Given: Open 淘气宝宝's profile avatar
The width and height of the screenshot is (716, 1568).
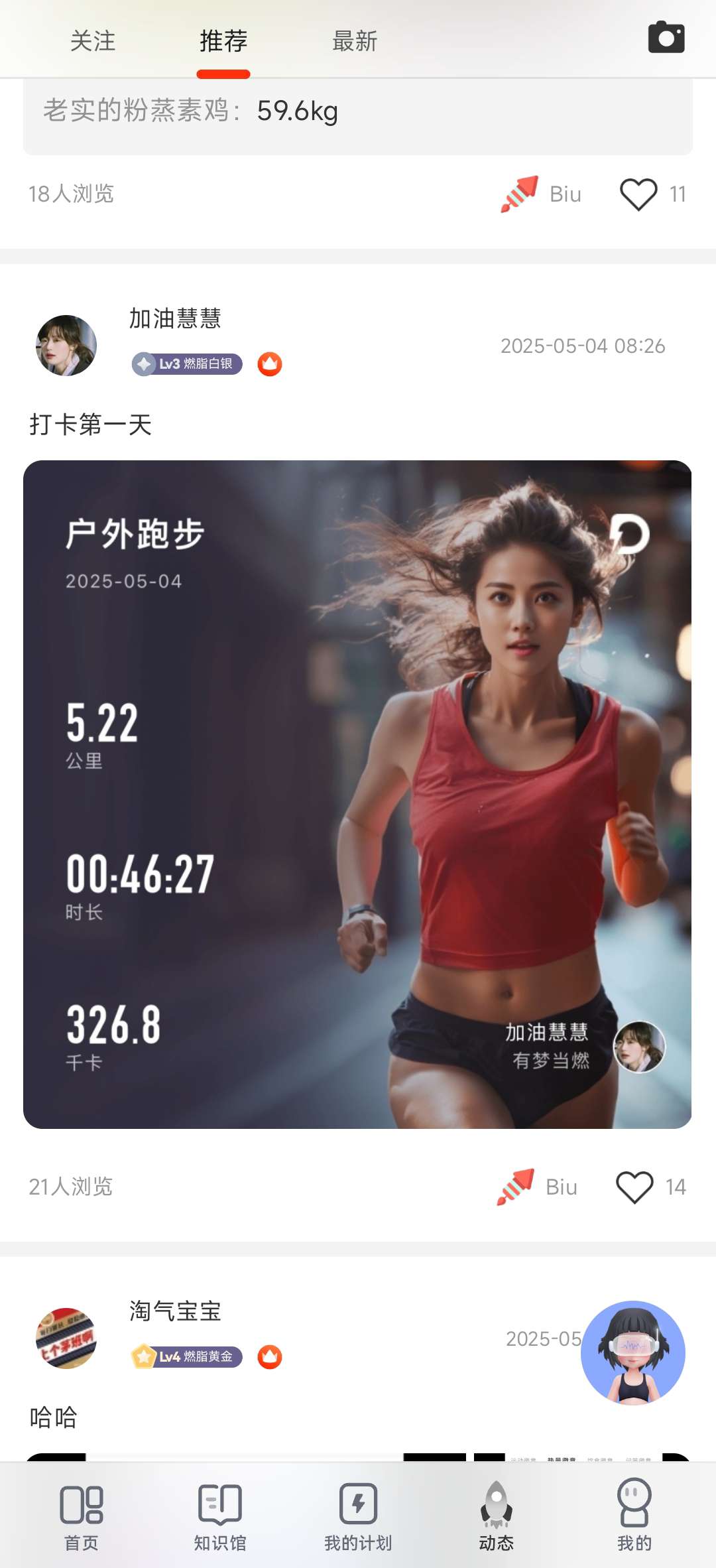Looking at the screenshot, I should click(66, 1339).
